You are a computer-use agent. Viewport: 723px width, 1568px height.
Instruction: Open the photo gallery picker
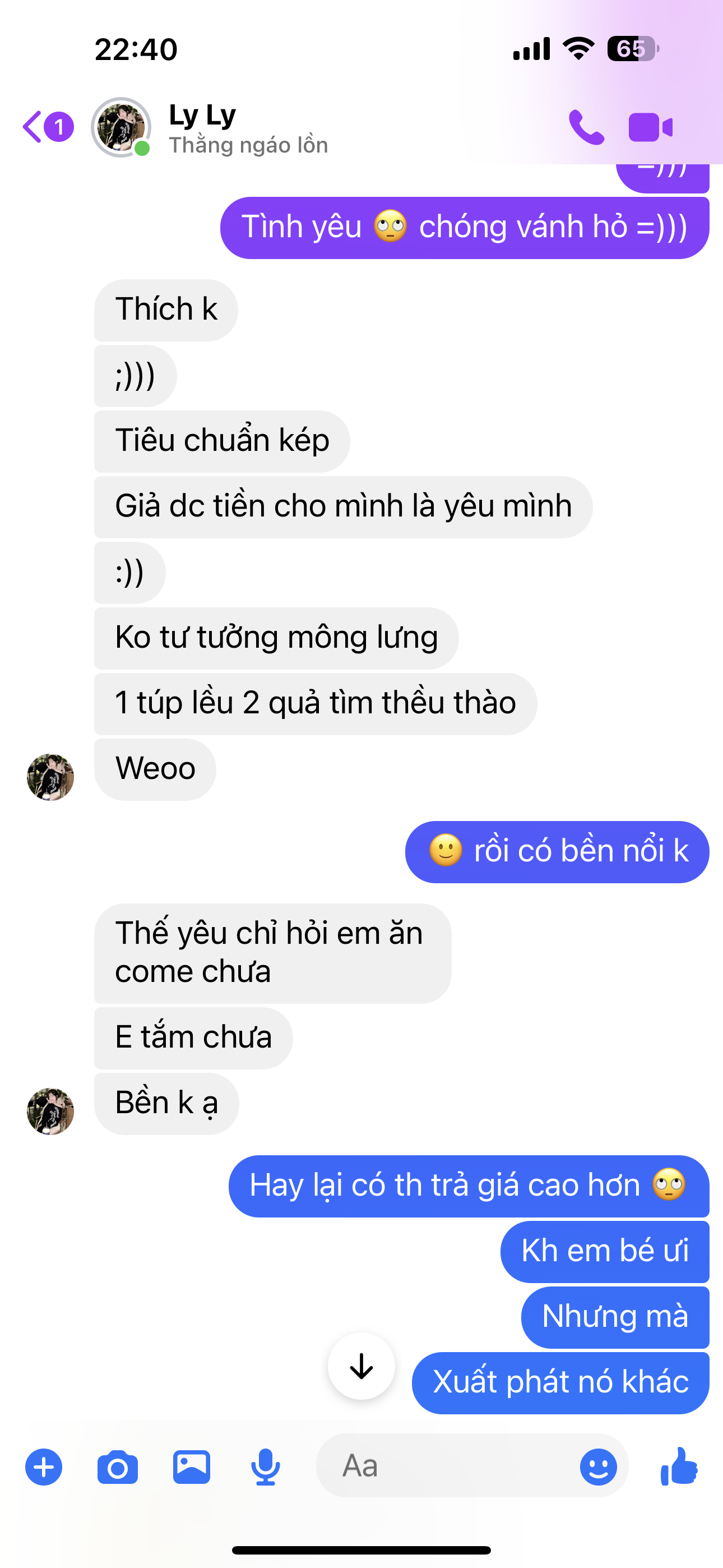[x=192, y=1468]
